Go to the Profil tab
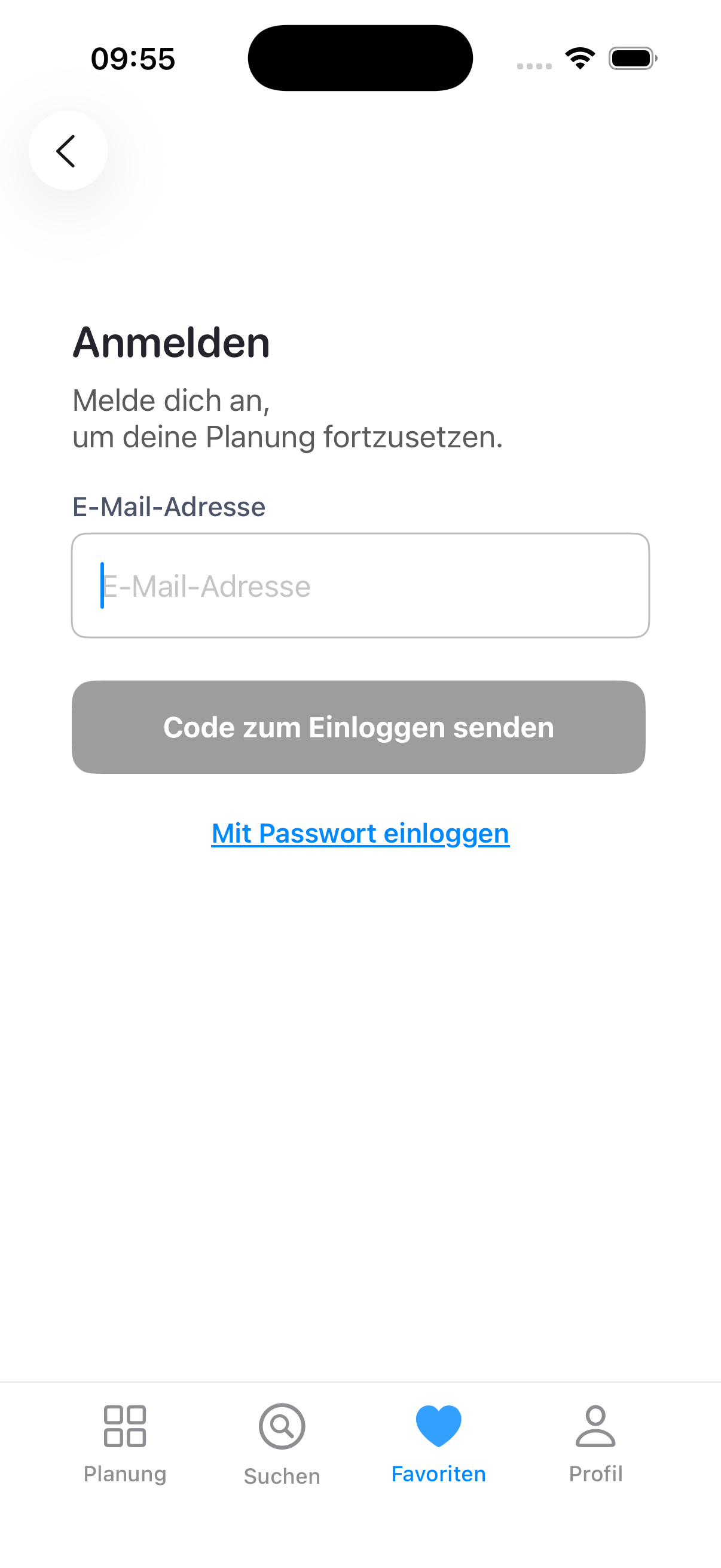This screenshot has height=1568, width=721. tap(595, 1442)
